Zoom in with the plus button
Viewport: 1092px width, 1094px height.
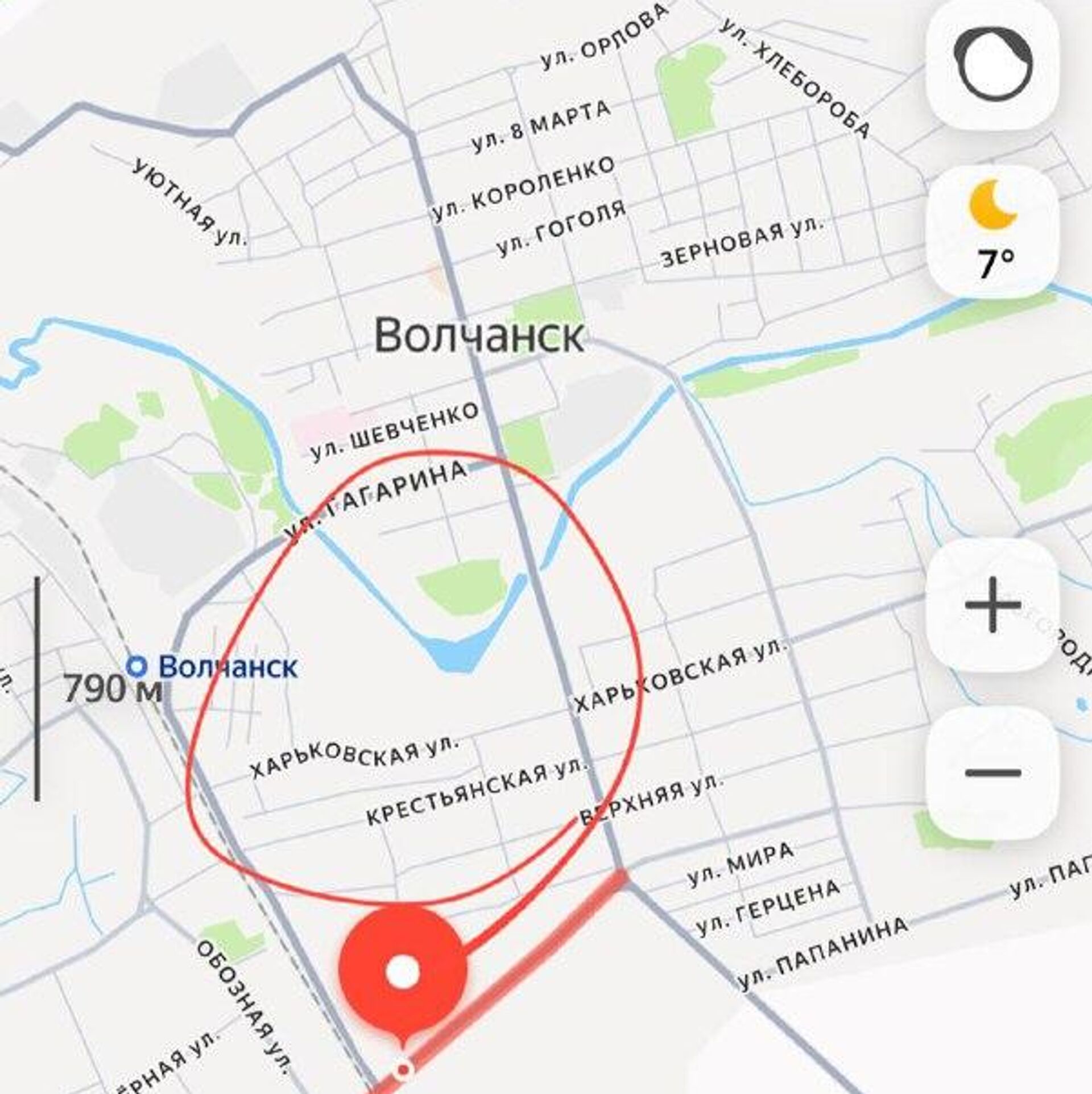click(992, 605)
